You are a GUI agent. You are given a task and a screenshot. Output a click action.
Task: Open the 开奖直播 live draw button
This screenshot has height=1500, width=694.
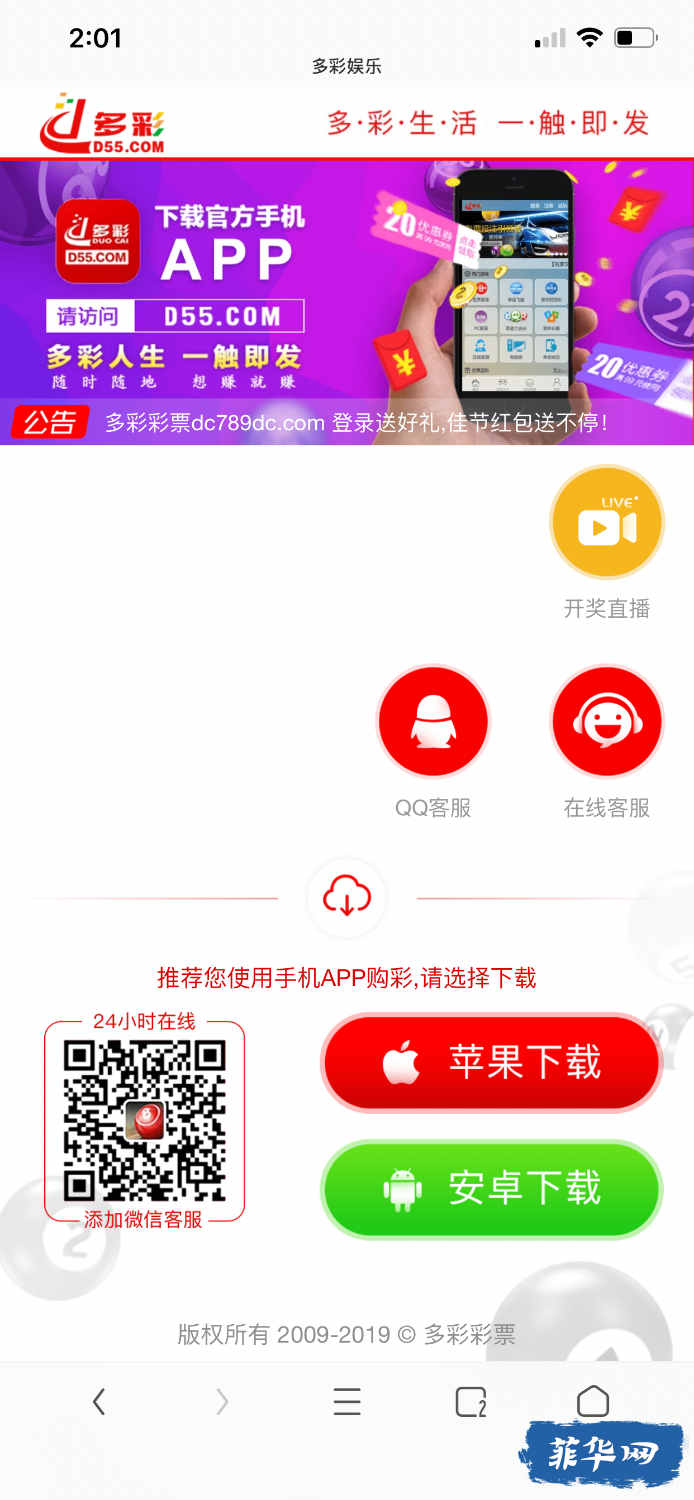pos(607,523)
